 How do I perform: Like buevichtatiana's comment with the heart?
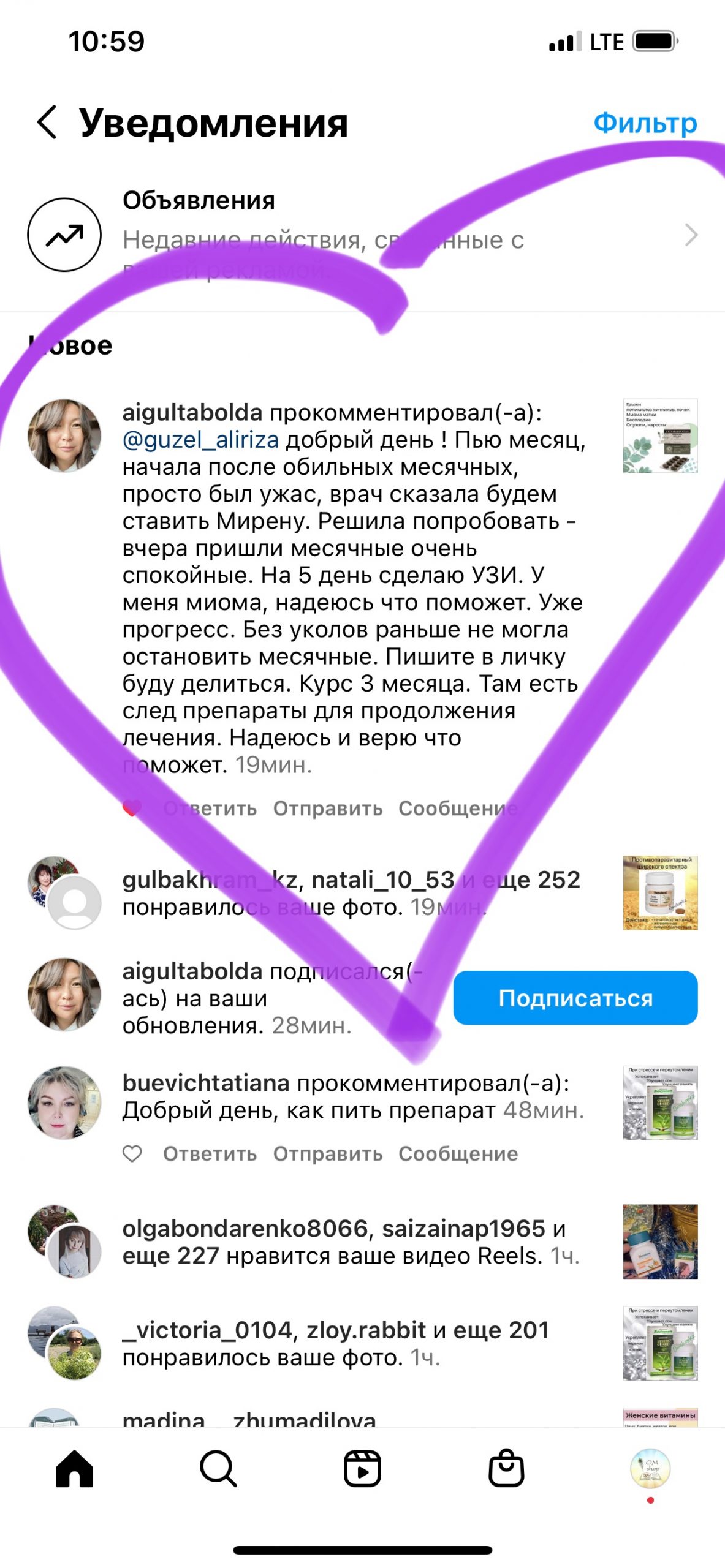tap(132, 1154)
